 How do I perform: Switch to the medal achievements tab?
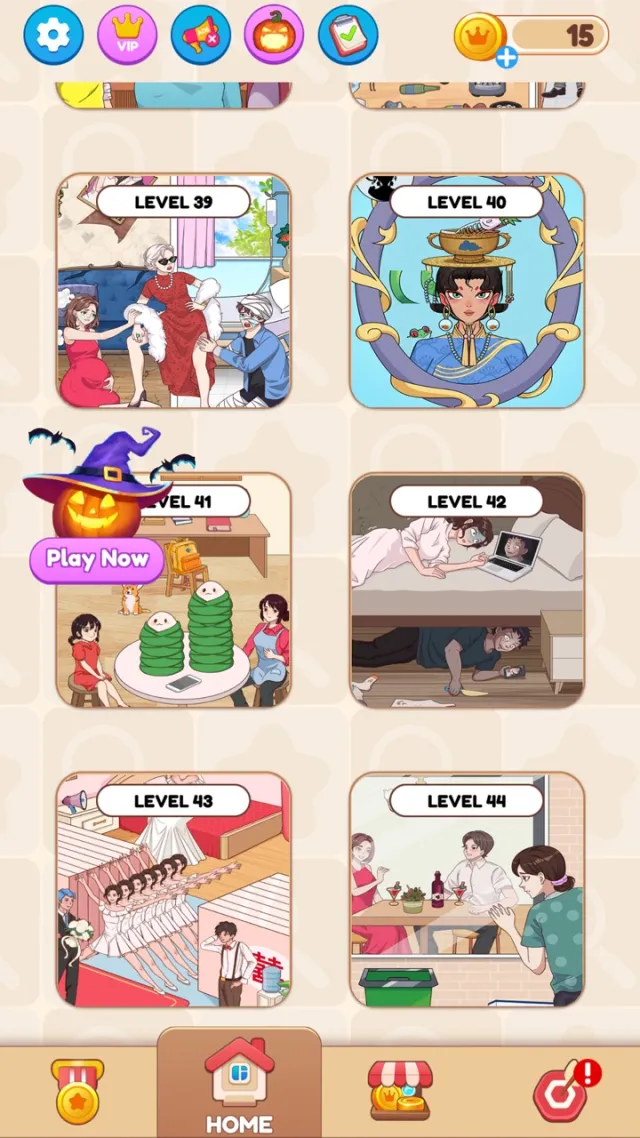pyautogui.click(x=77, y=1090)
